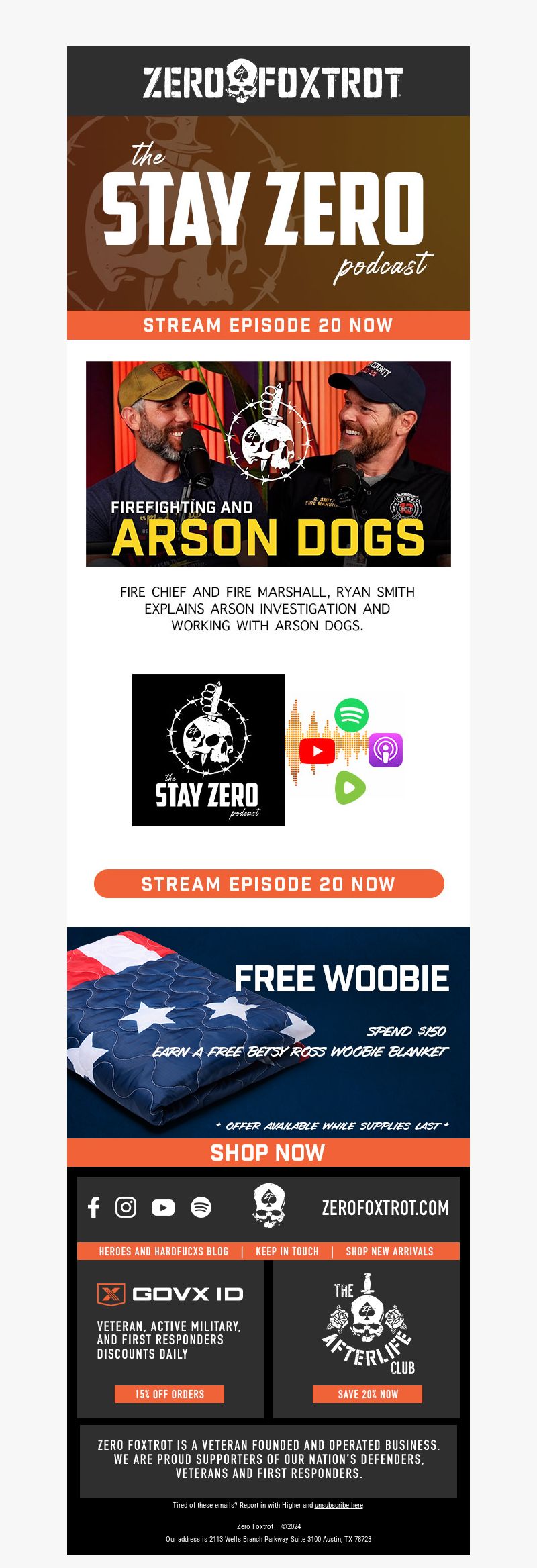537x1568 pixels.
Task: Tap the orange rounded Stream Episode 20 Now button
Action: click(x=268, y=883)
